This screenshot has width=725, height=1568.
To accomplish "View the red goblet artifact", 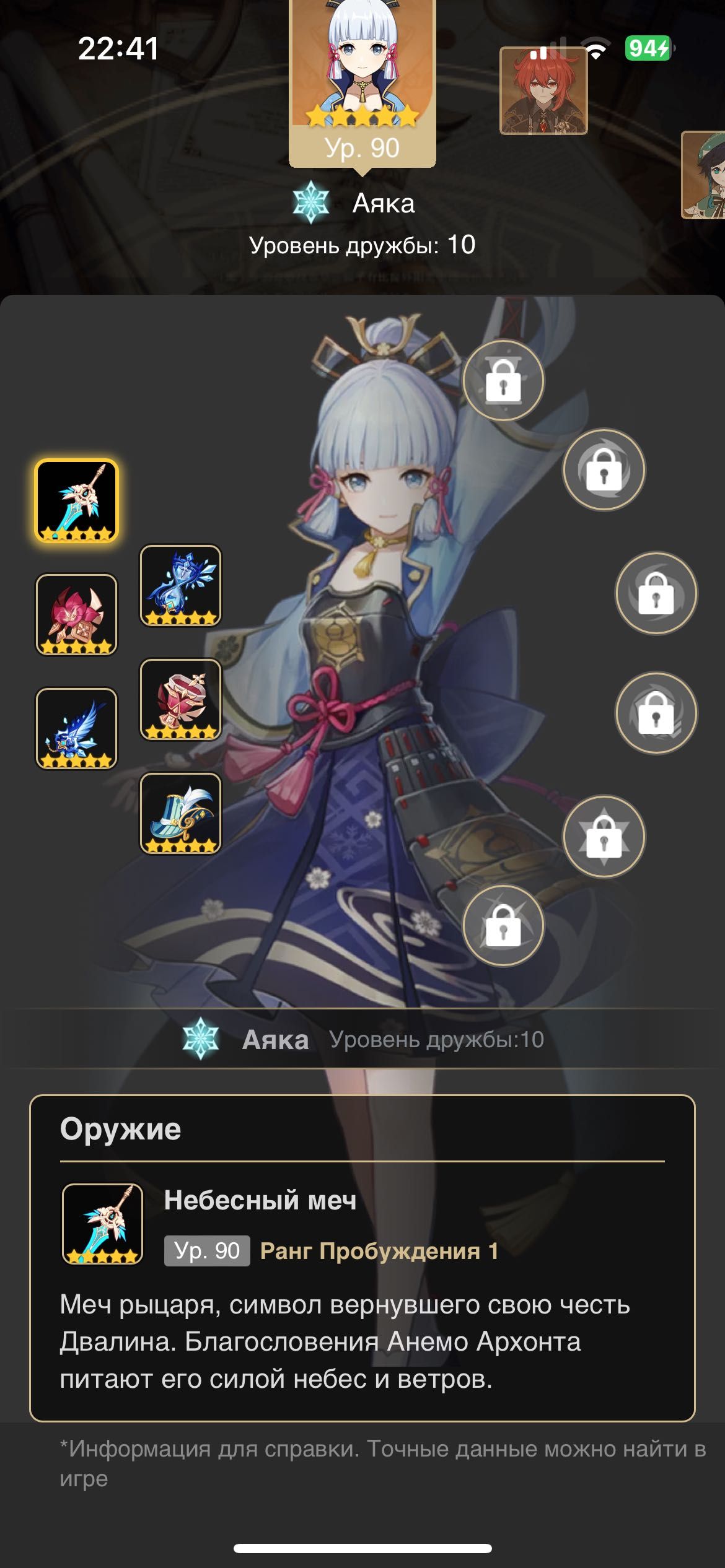I will coord(180,700).
